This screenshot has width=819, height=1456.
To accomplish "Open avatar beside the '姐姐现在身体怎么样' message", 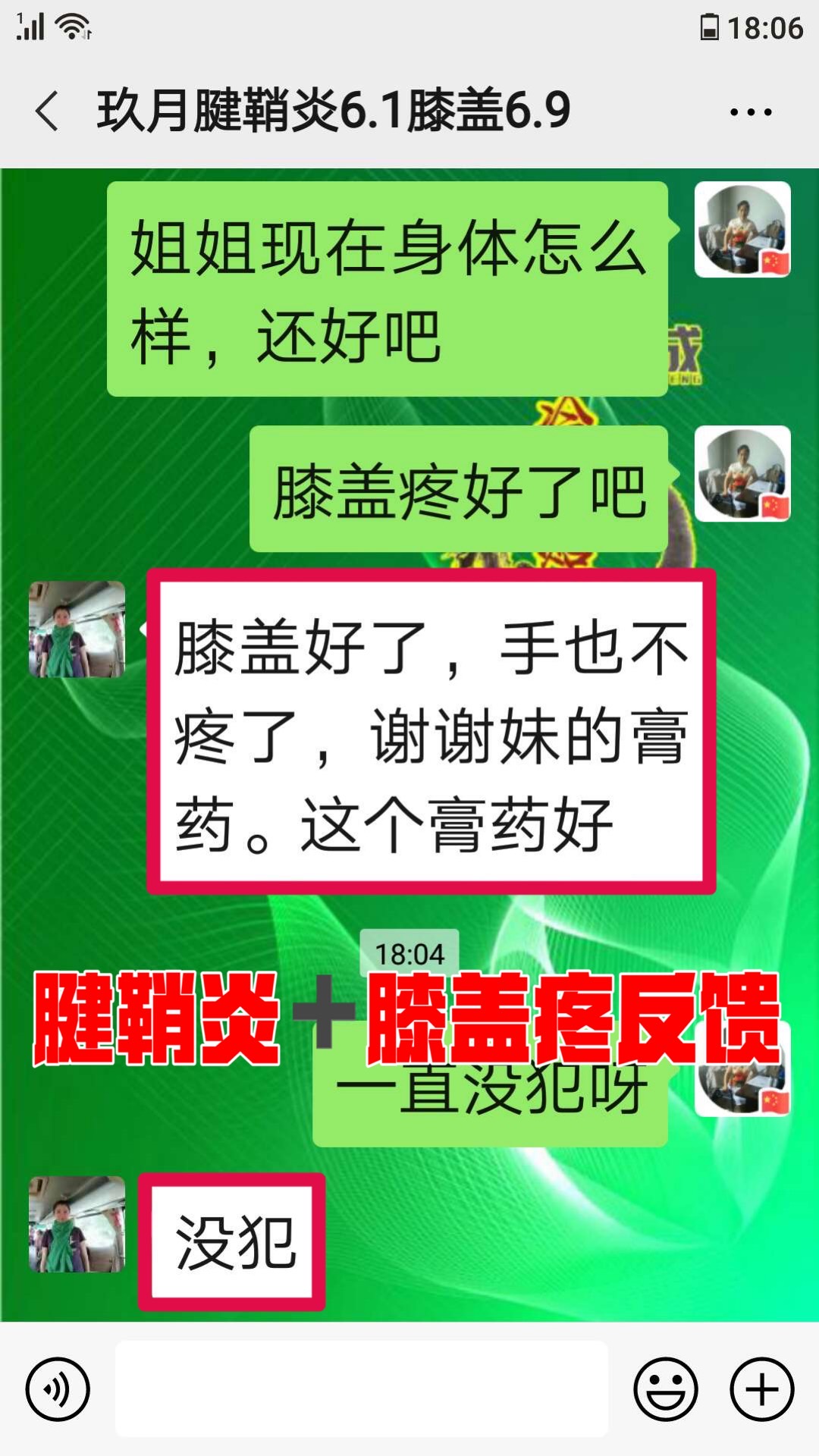I will coord(742,229).
